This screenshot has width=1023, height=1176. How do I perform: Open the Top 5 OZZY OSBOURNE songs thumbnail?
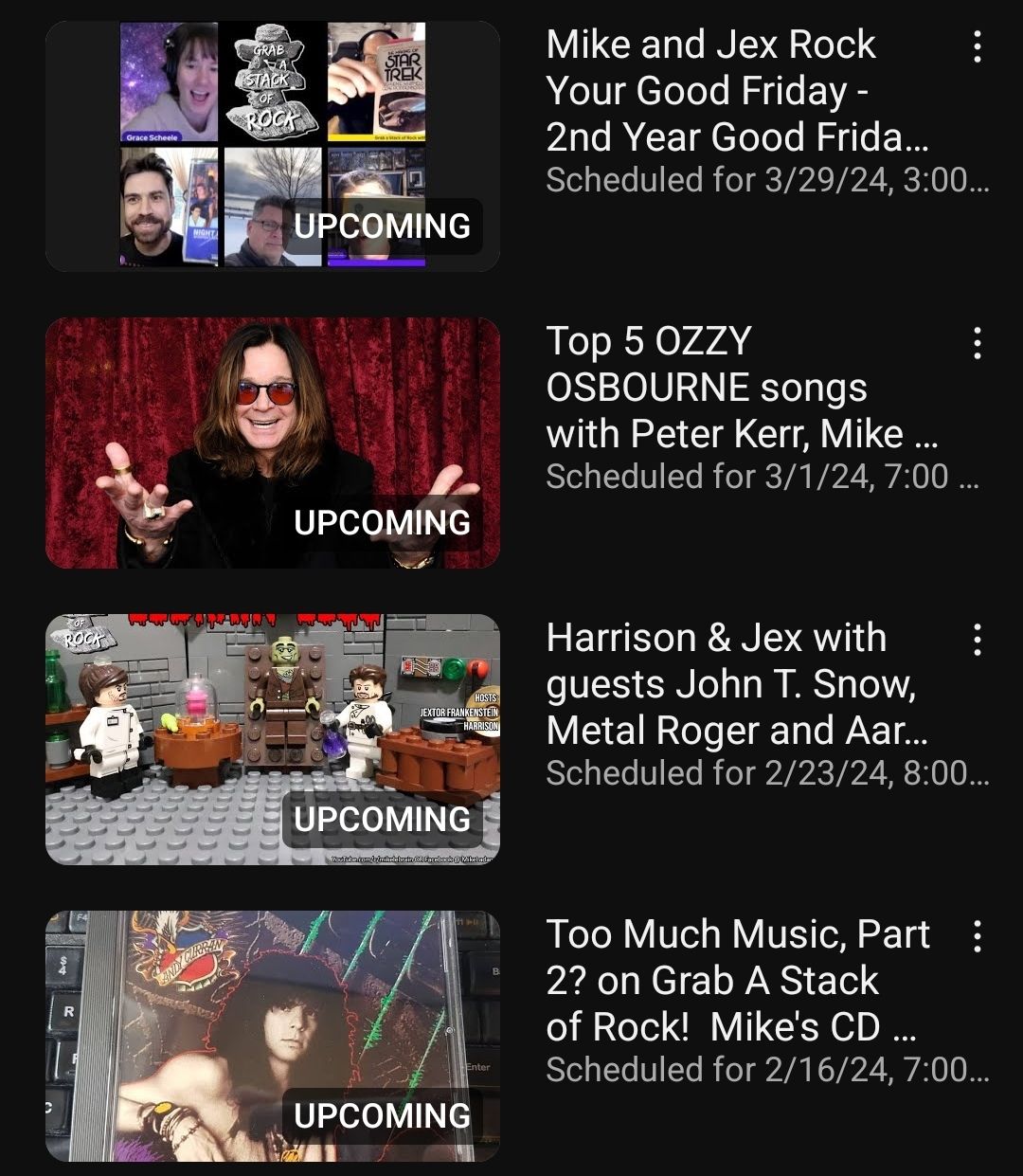[x=273, y=443]
